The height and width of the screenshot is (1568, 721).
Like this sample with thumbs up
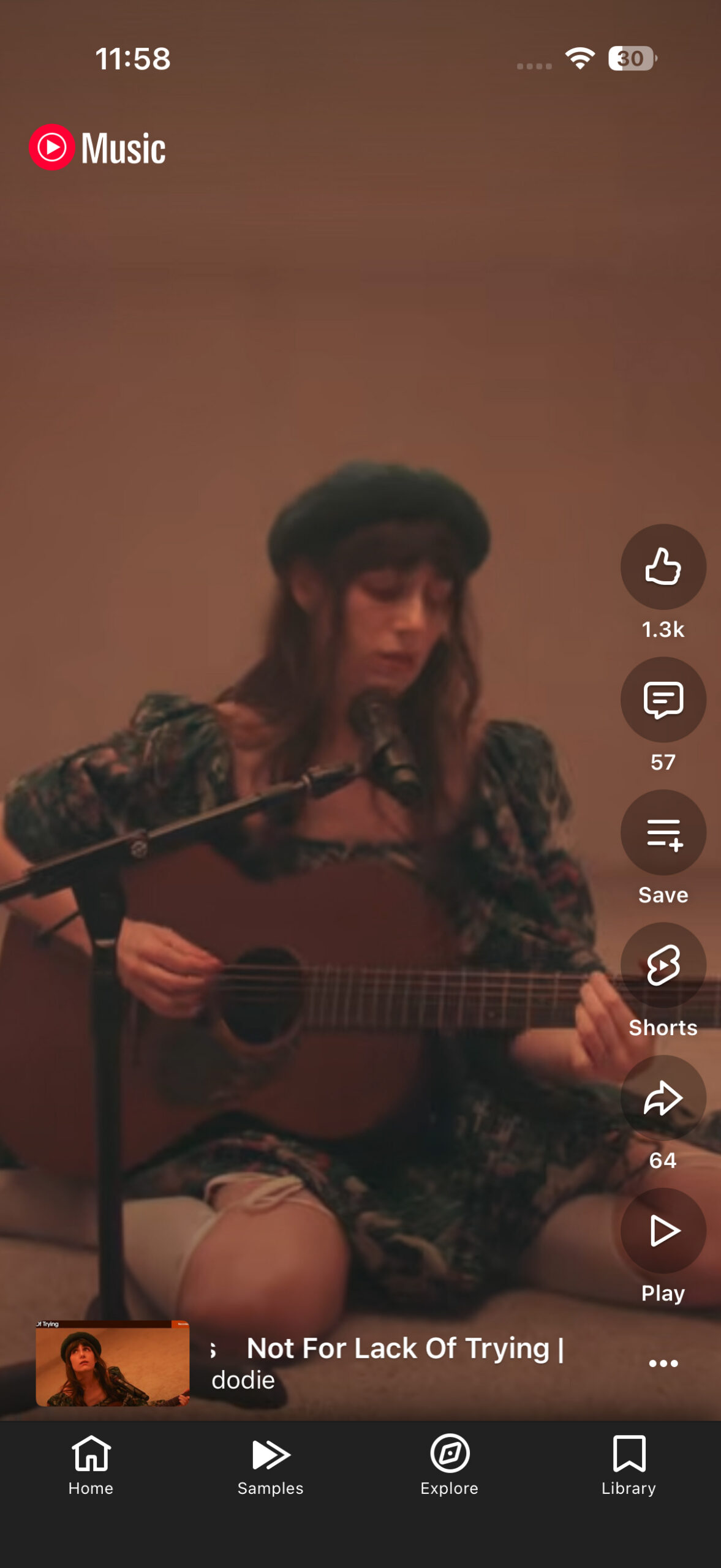663,567
